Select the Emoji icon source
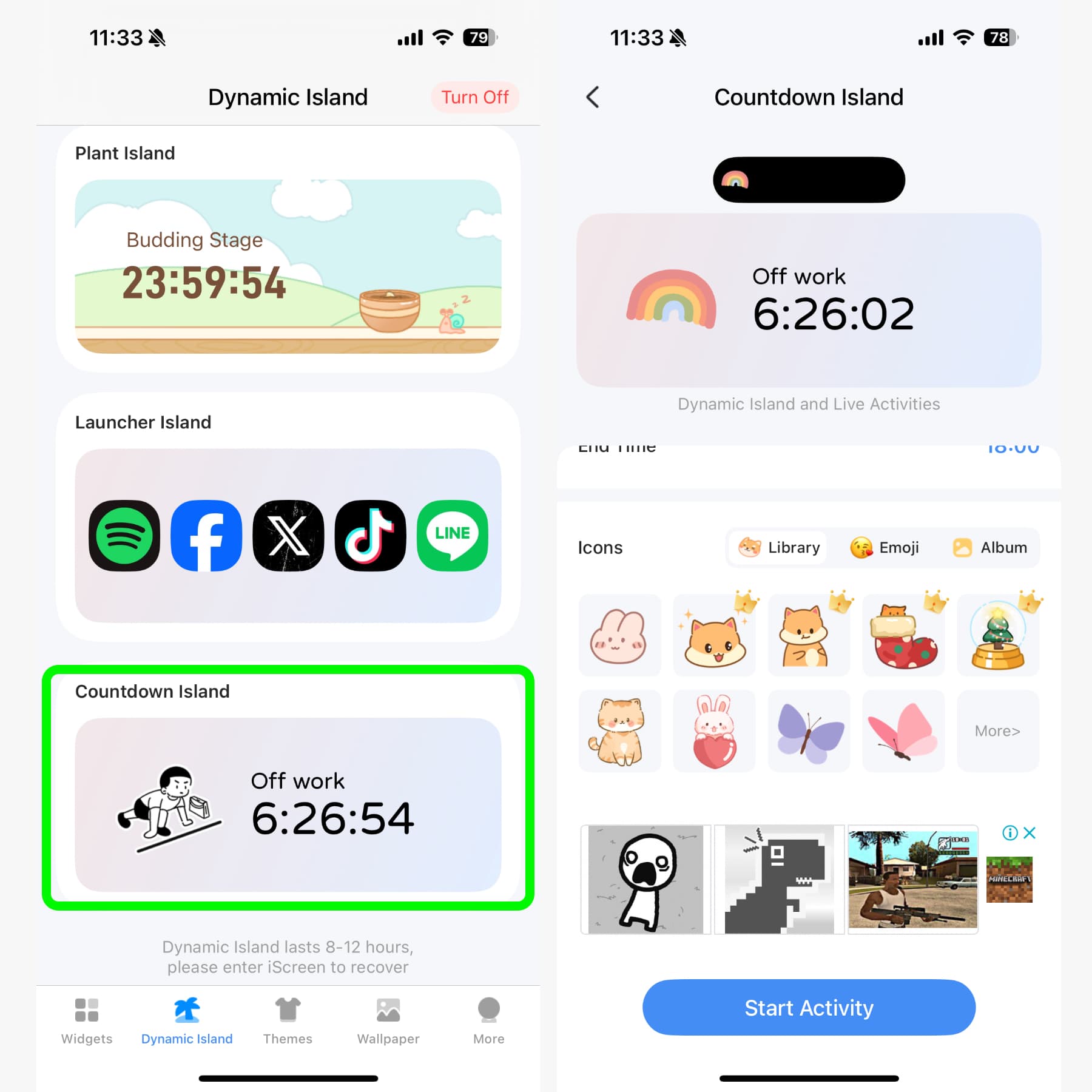 click(885, 547)
